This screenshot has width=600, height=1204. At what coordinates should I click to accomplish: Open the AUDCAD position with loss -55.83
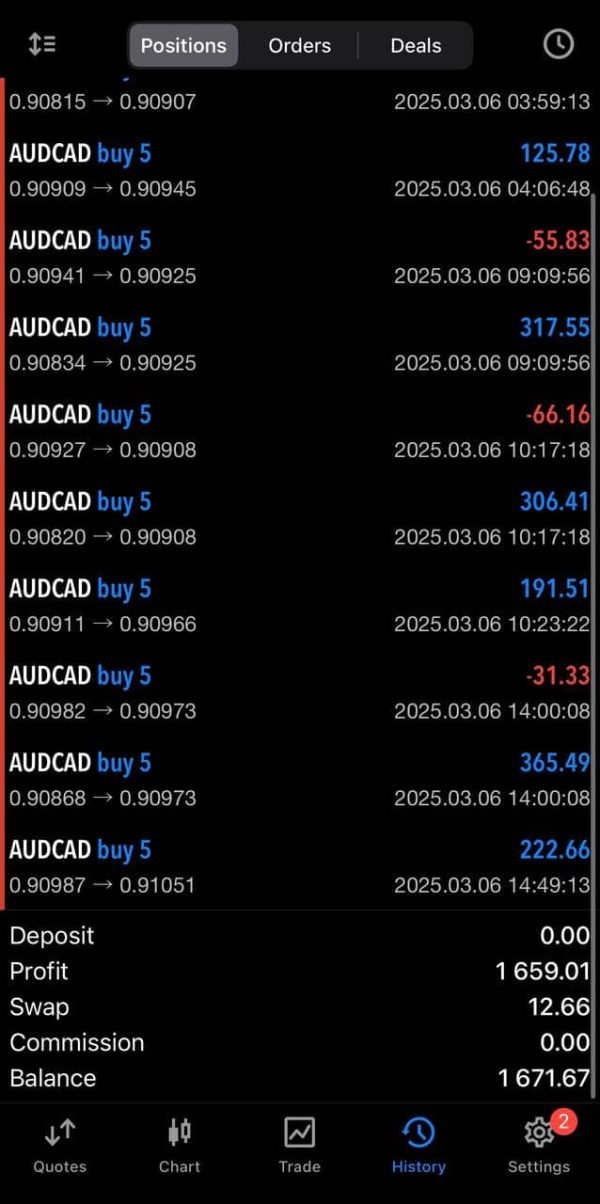coord(300,258)
